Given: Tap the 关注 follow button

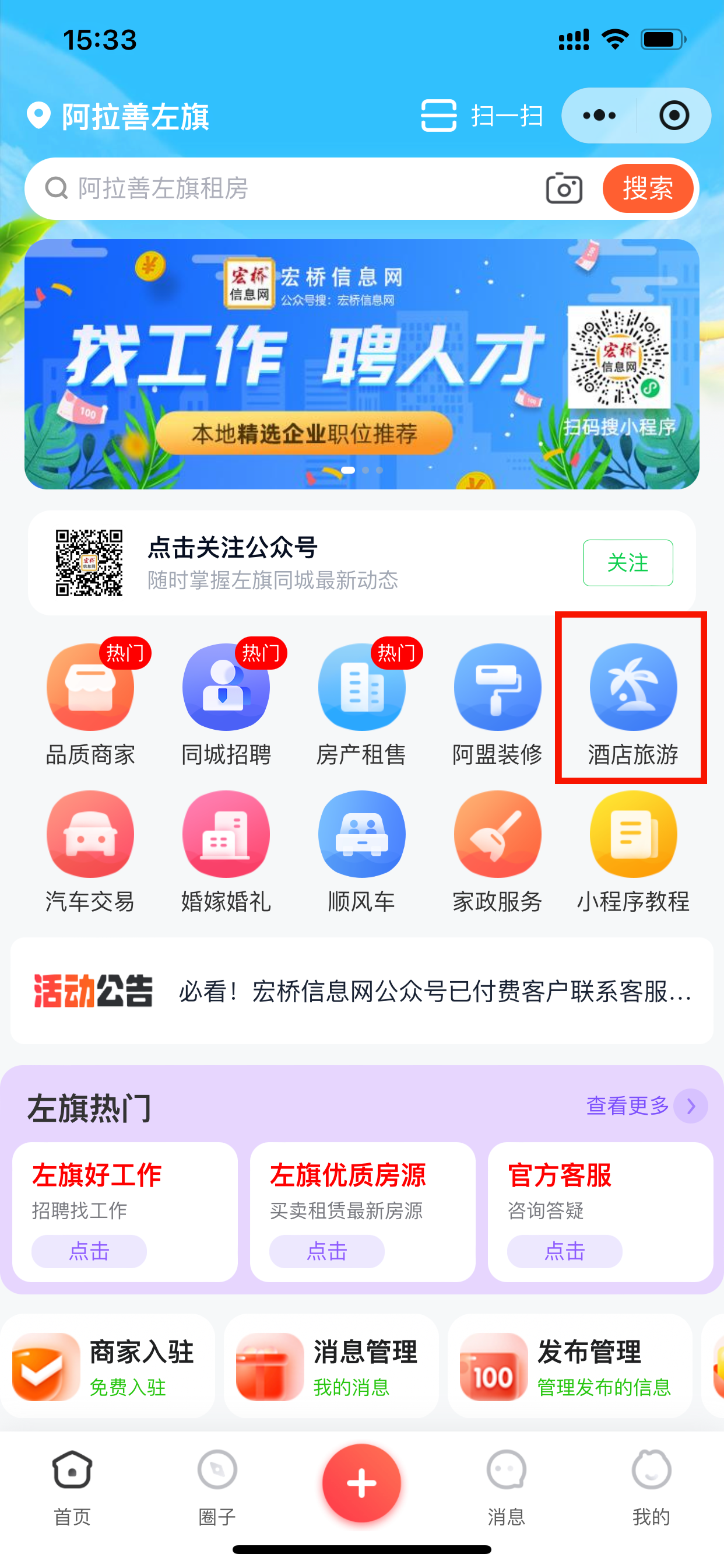Looking at the screenshot, I should (628, 563).
